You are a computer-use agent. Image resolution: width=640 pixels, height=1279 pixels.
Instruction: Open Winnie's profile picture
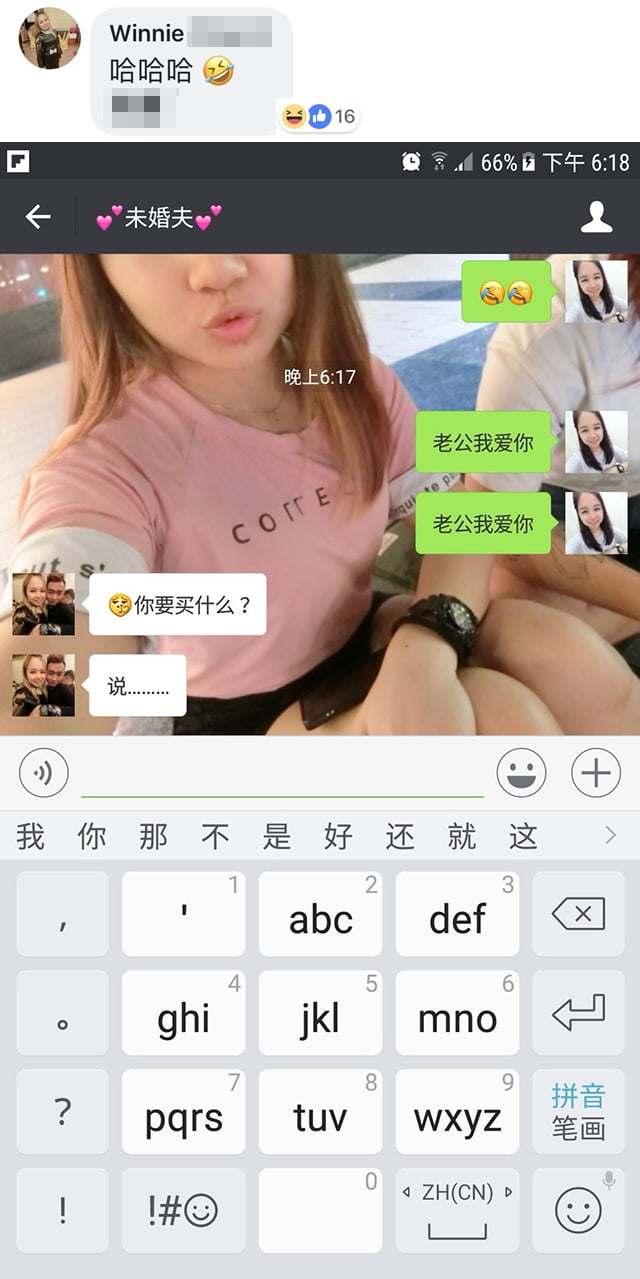pyautogui.click(x=50, y=38)
